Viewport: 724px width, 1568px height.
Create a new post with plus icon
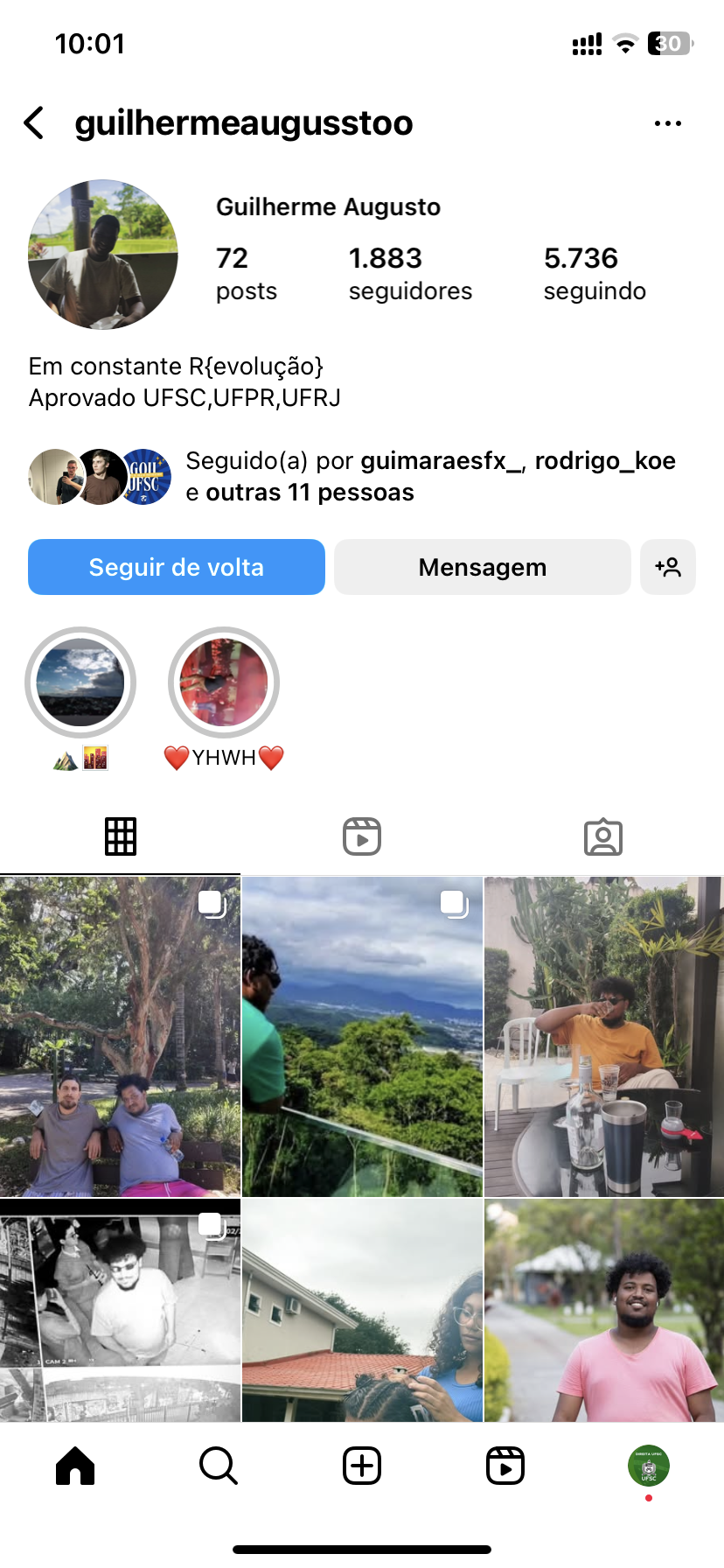click(x=362, y=1465)
